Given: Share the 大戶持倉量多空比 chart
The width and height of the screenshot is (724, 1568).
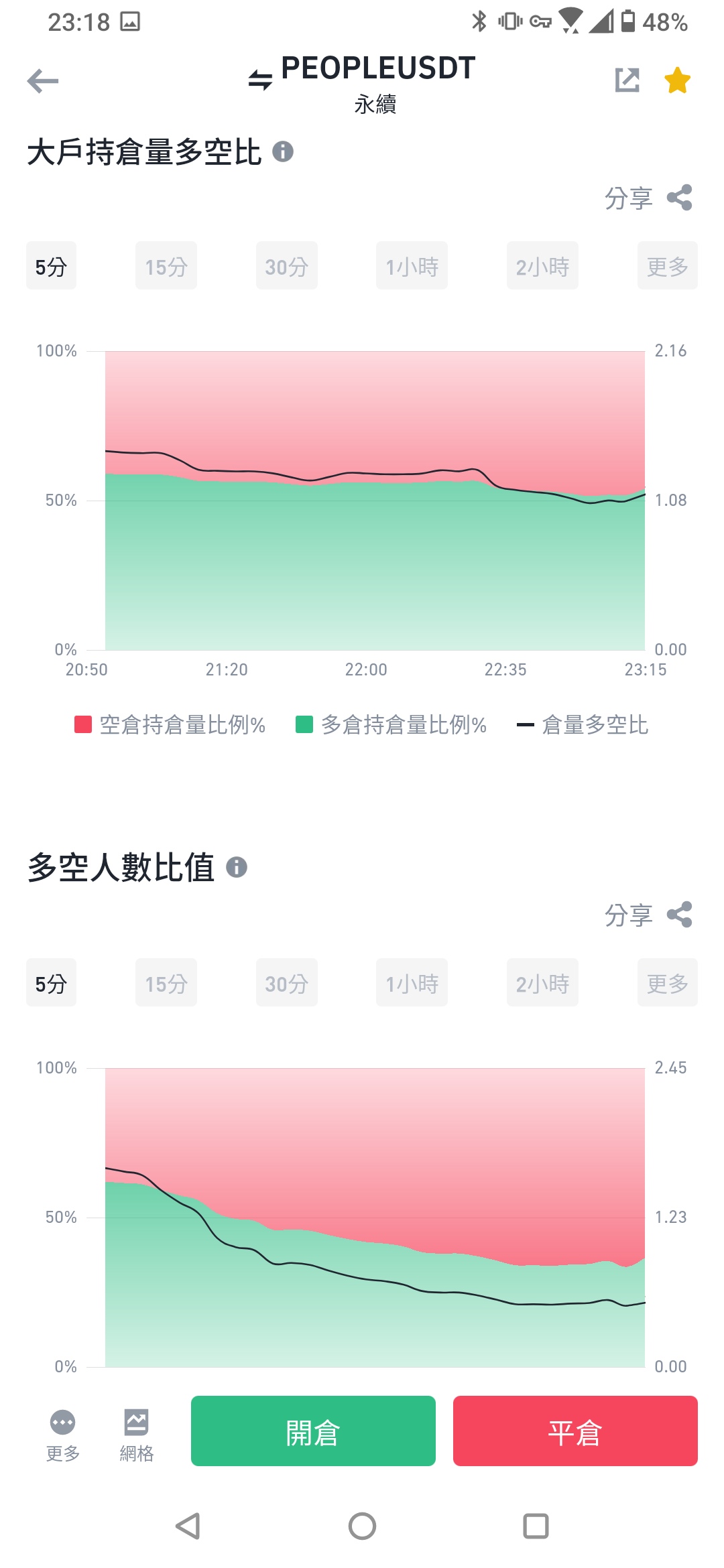Looking at the screenshot, I should pos(648,198).
